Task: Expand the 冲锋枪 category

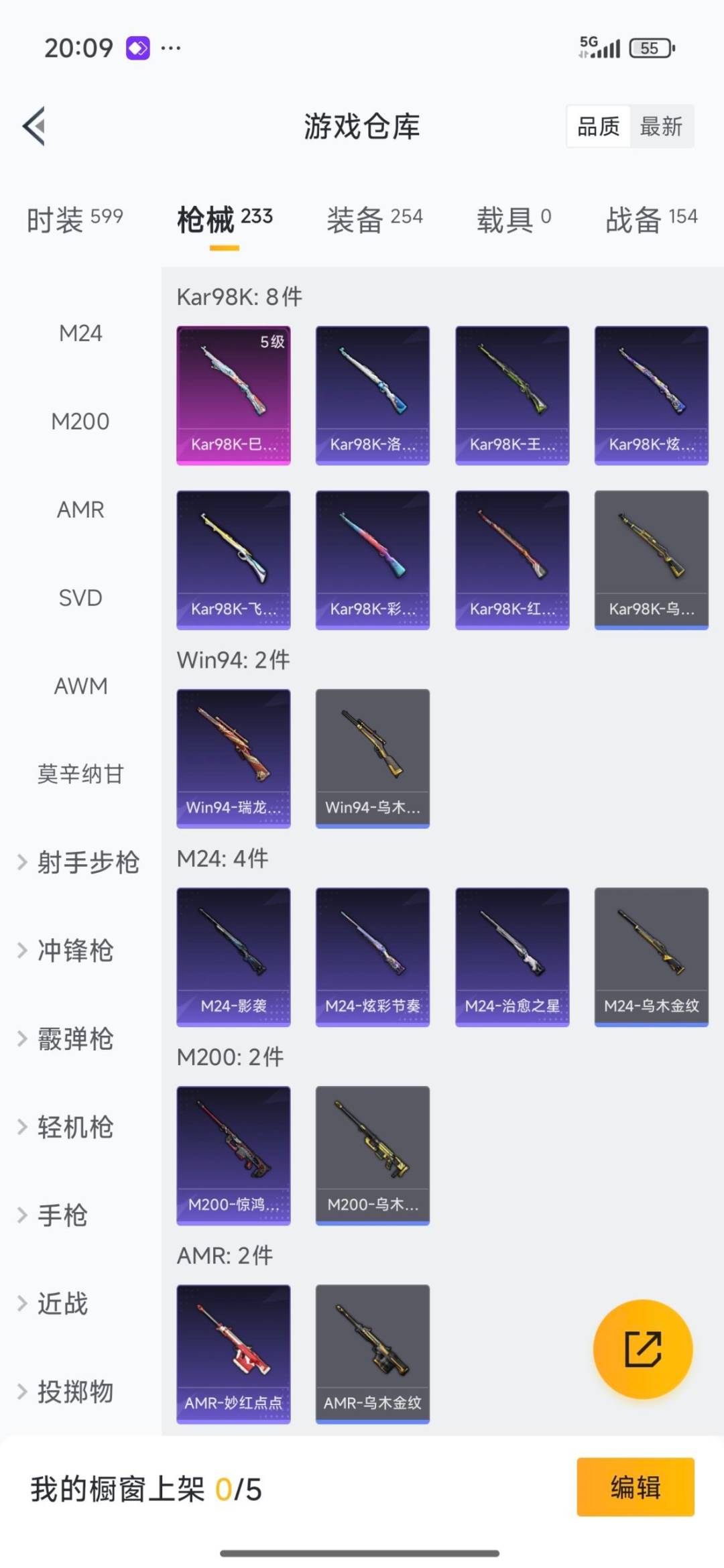Action: coord(74,951)
